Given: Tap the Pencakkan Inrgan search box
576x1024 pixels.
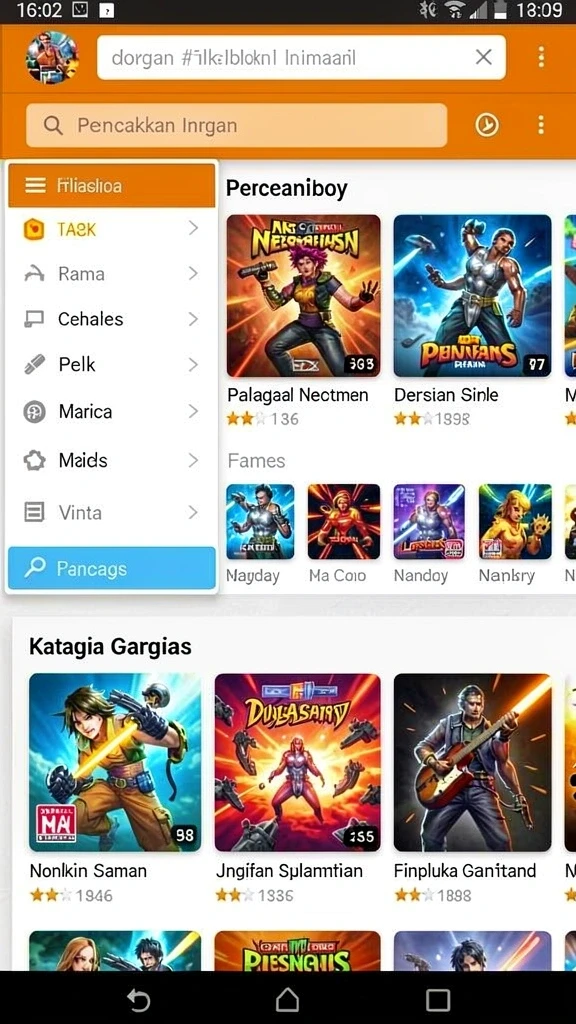Looking at the screenshot, I should pos(236,125).
